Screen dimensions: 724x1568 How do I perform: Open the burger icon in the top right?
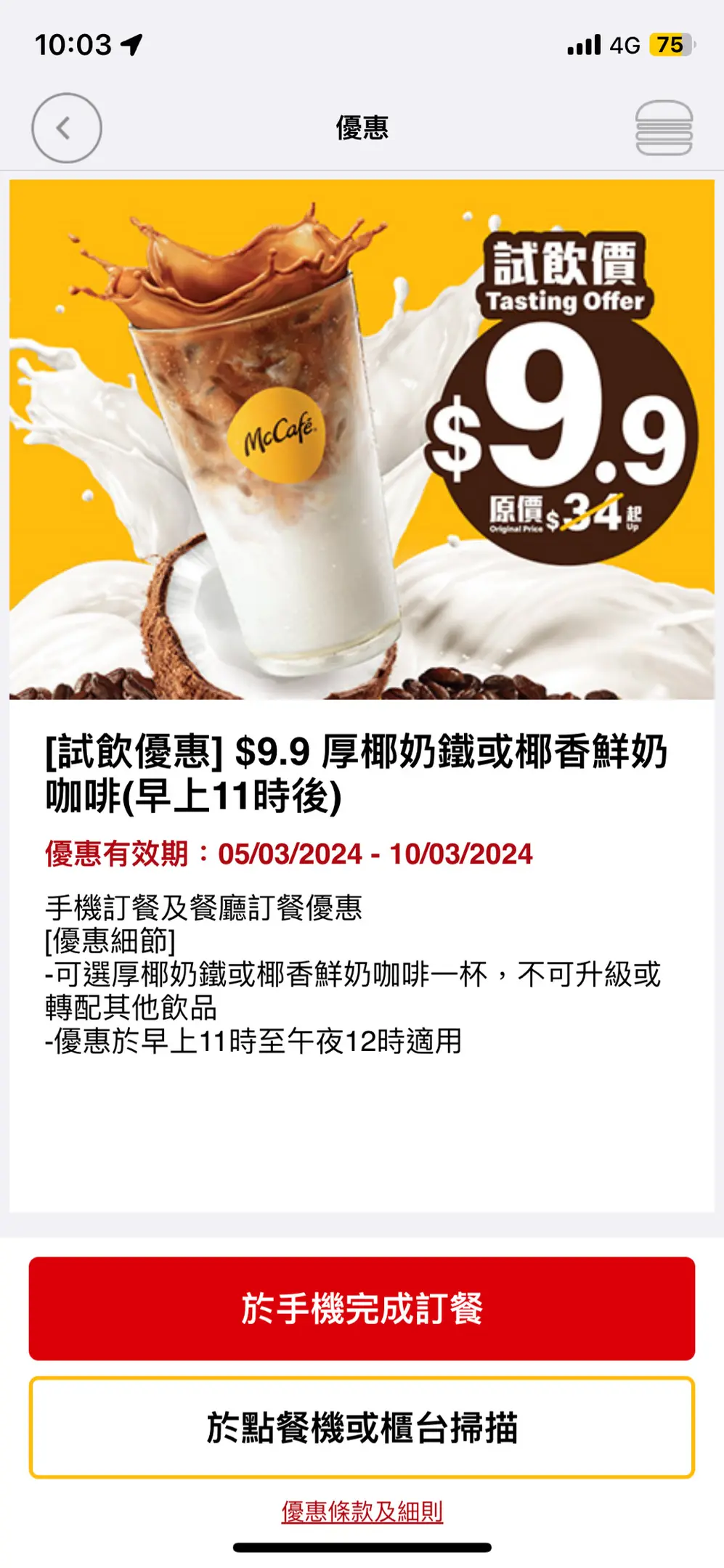click(664, 128)
